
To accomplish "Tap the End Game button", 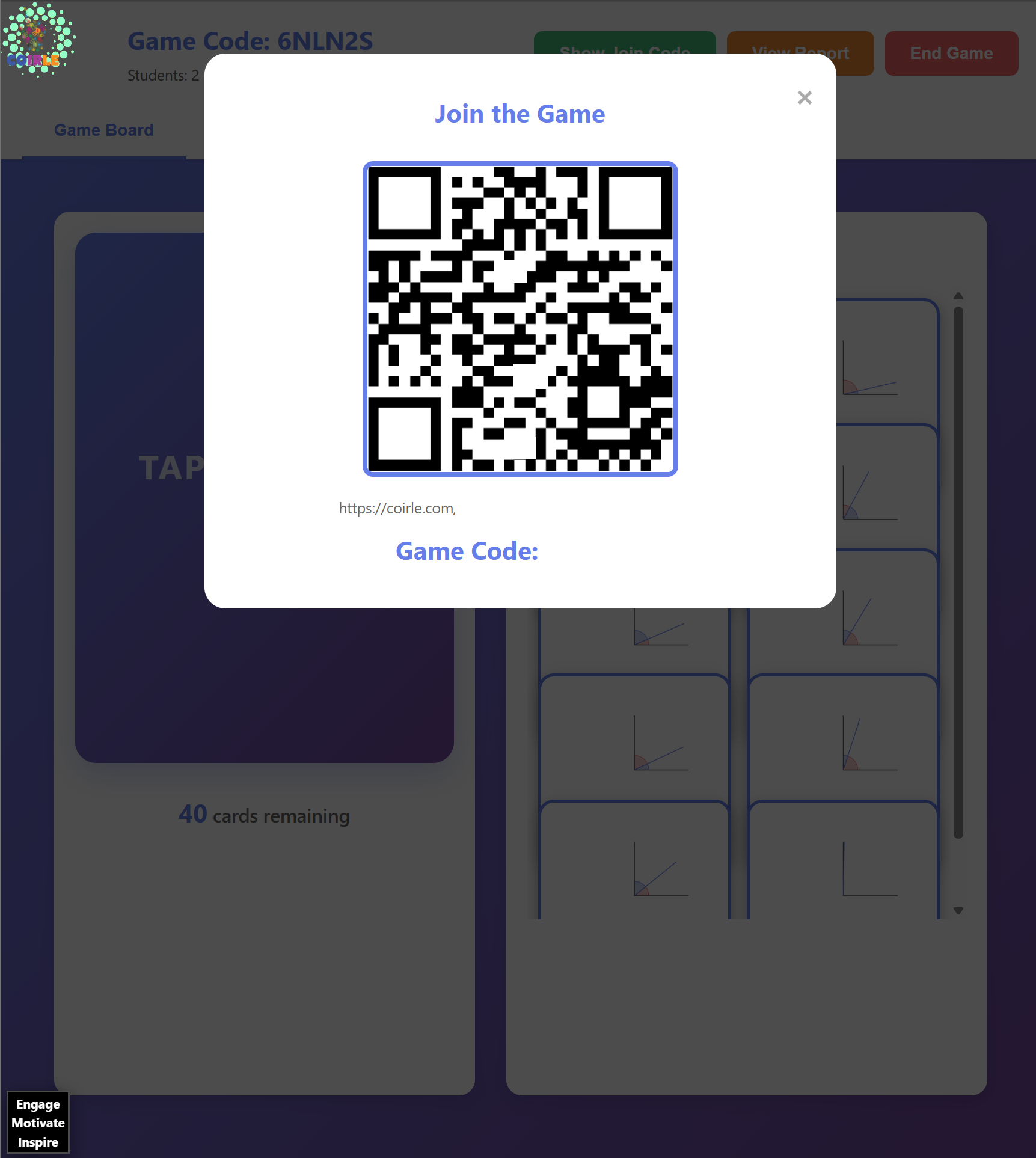I will [x=951, y=53].
